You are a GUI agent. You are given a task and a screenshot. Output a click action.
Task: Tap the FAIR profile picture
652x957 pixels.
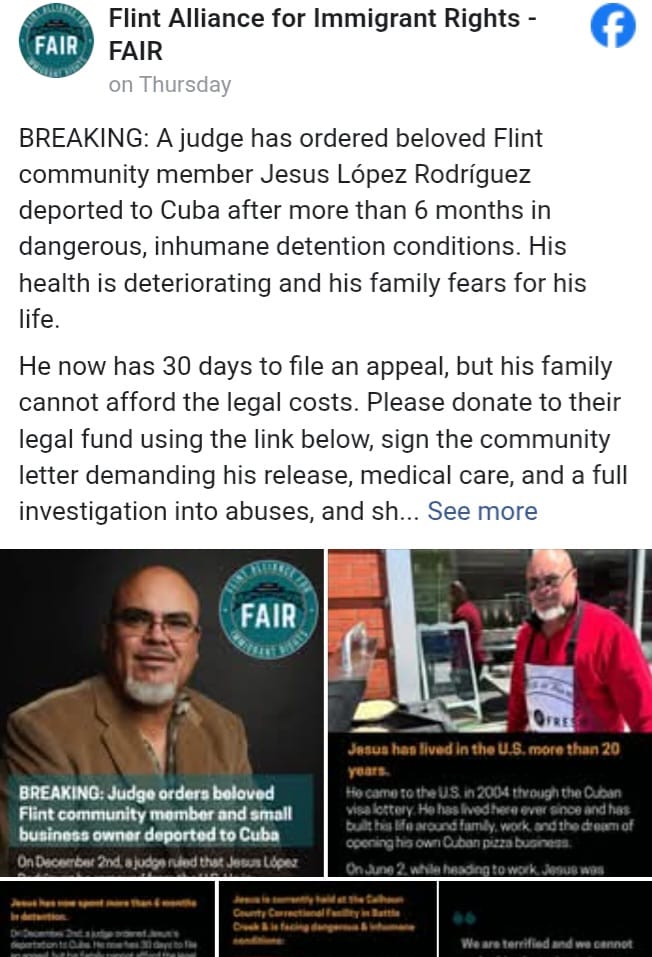click(56, 46)
